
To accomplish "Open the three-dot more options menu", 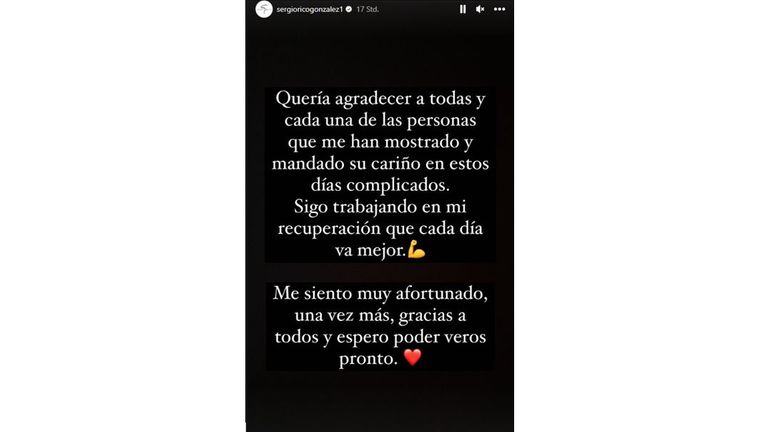I will [501, 10].
